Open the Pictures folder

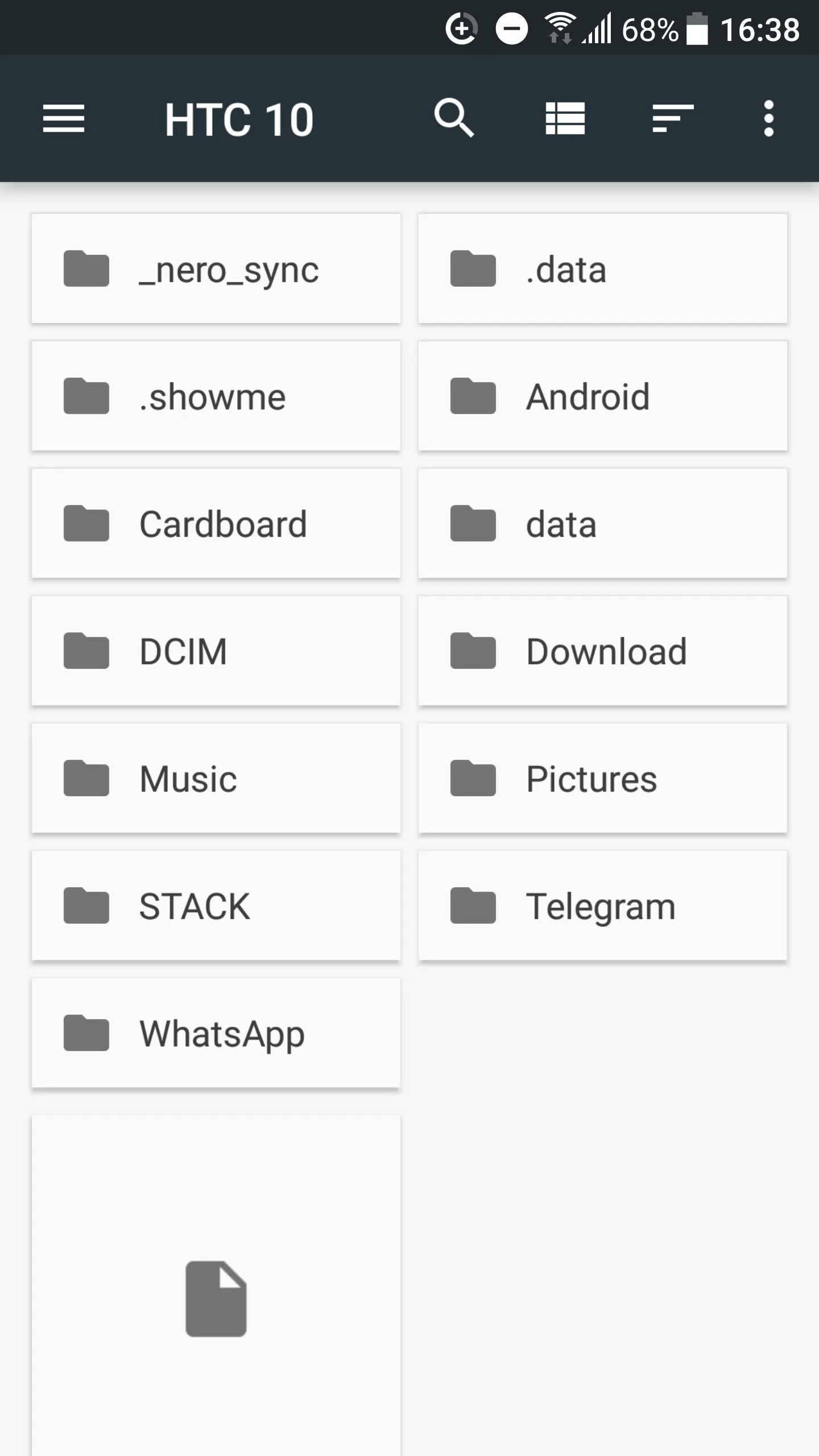pos(603,779)
